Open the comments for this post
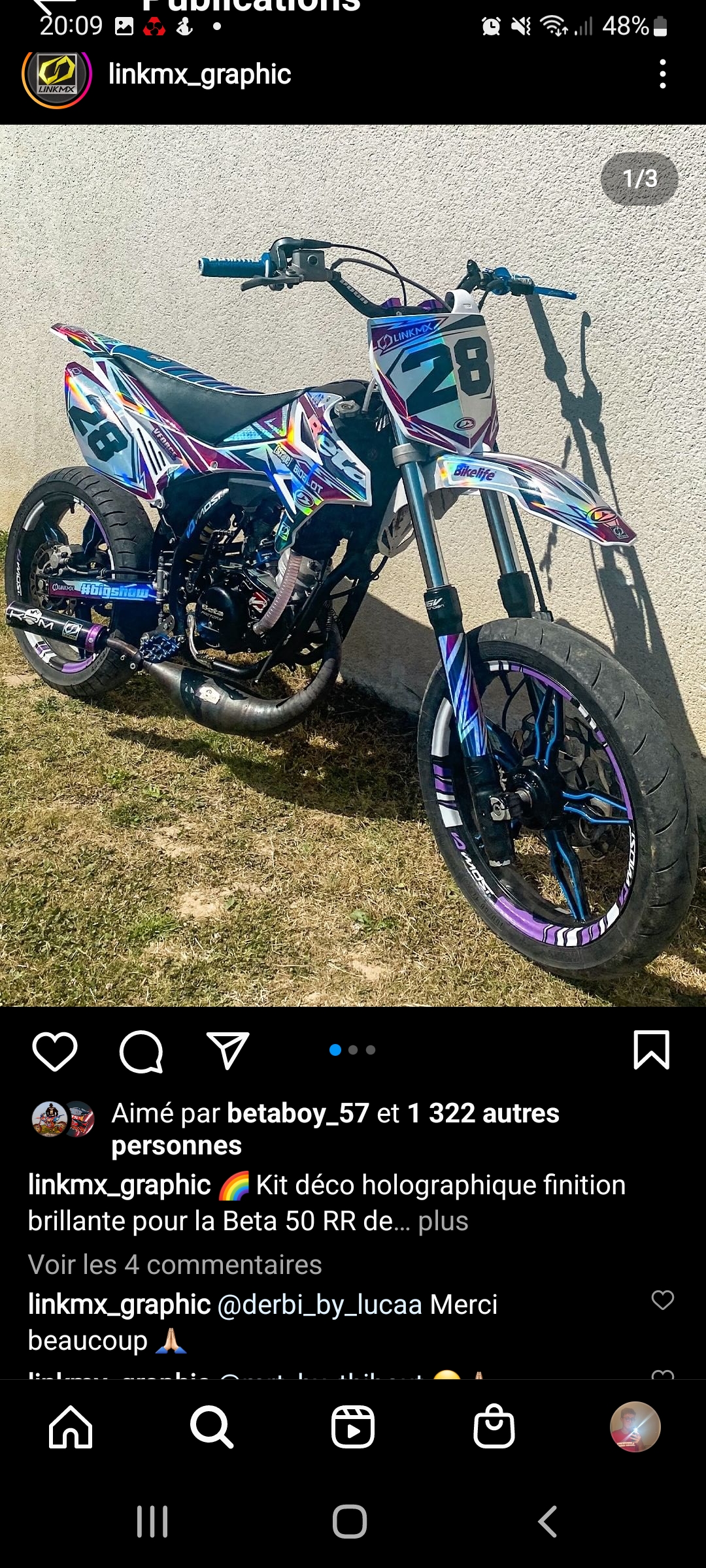 [x=141, y=1051]
